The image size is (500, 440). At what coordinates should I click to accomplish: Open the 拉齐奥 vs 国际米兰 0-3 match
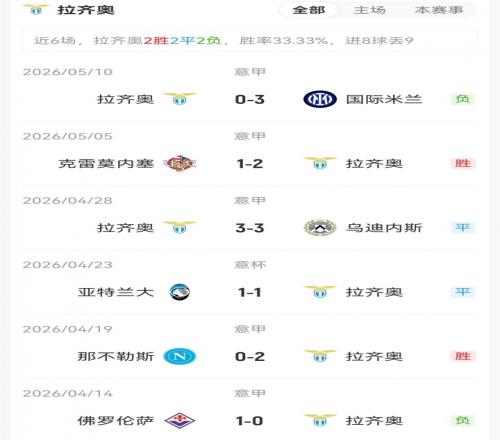[250, 89]
